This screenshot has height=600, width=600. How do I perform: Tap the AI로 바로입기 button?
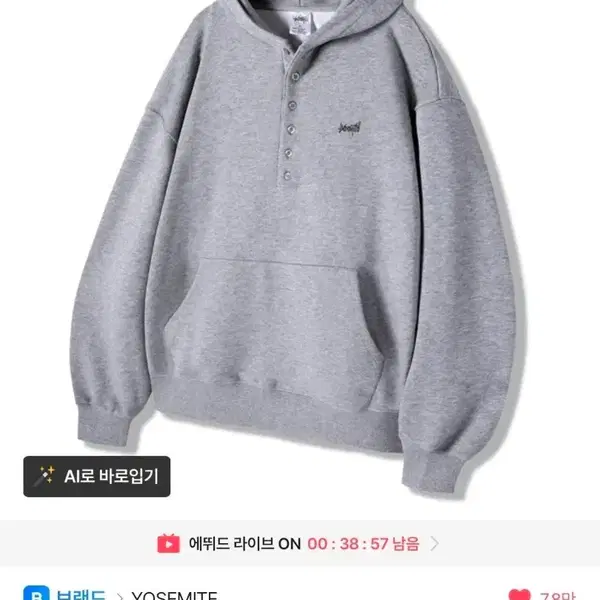tap(97, 476)
